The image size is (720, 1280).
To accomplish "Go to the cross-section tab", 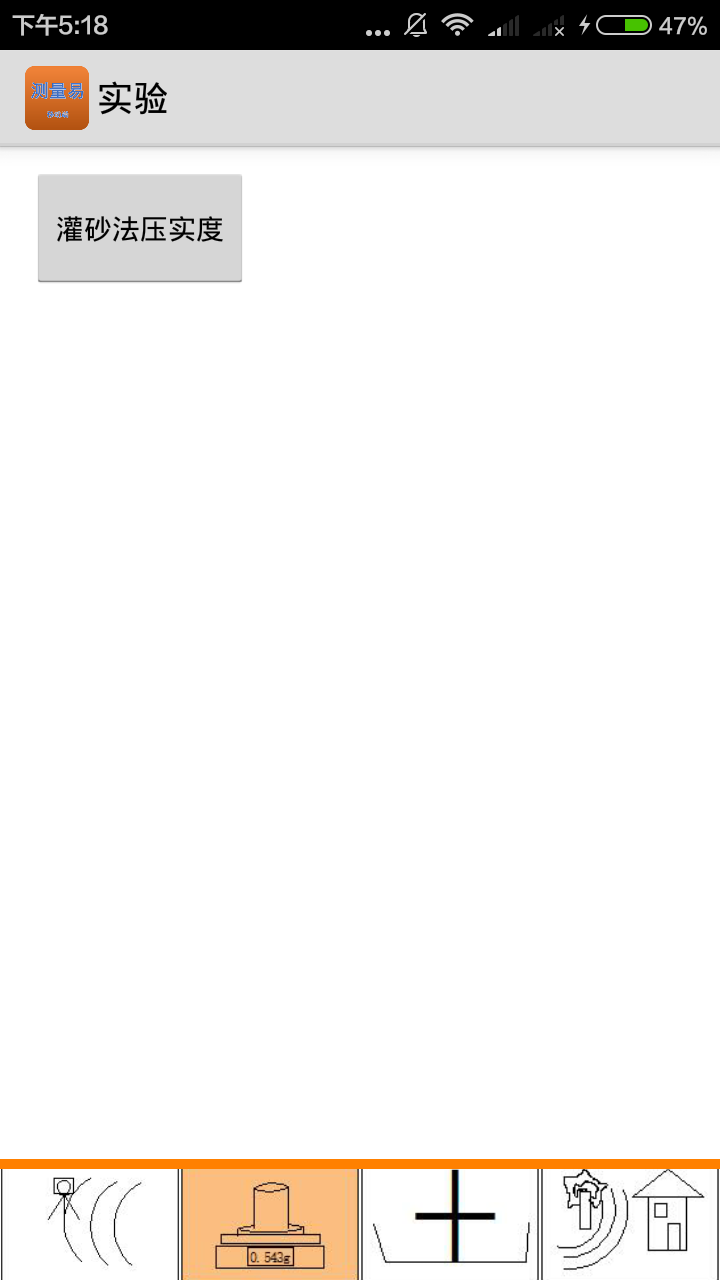I will (450, 1224).
